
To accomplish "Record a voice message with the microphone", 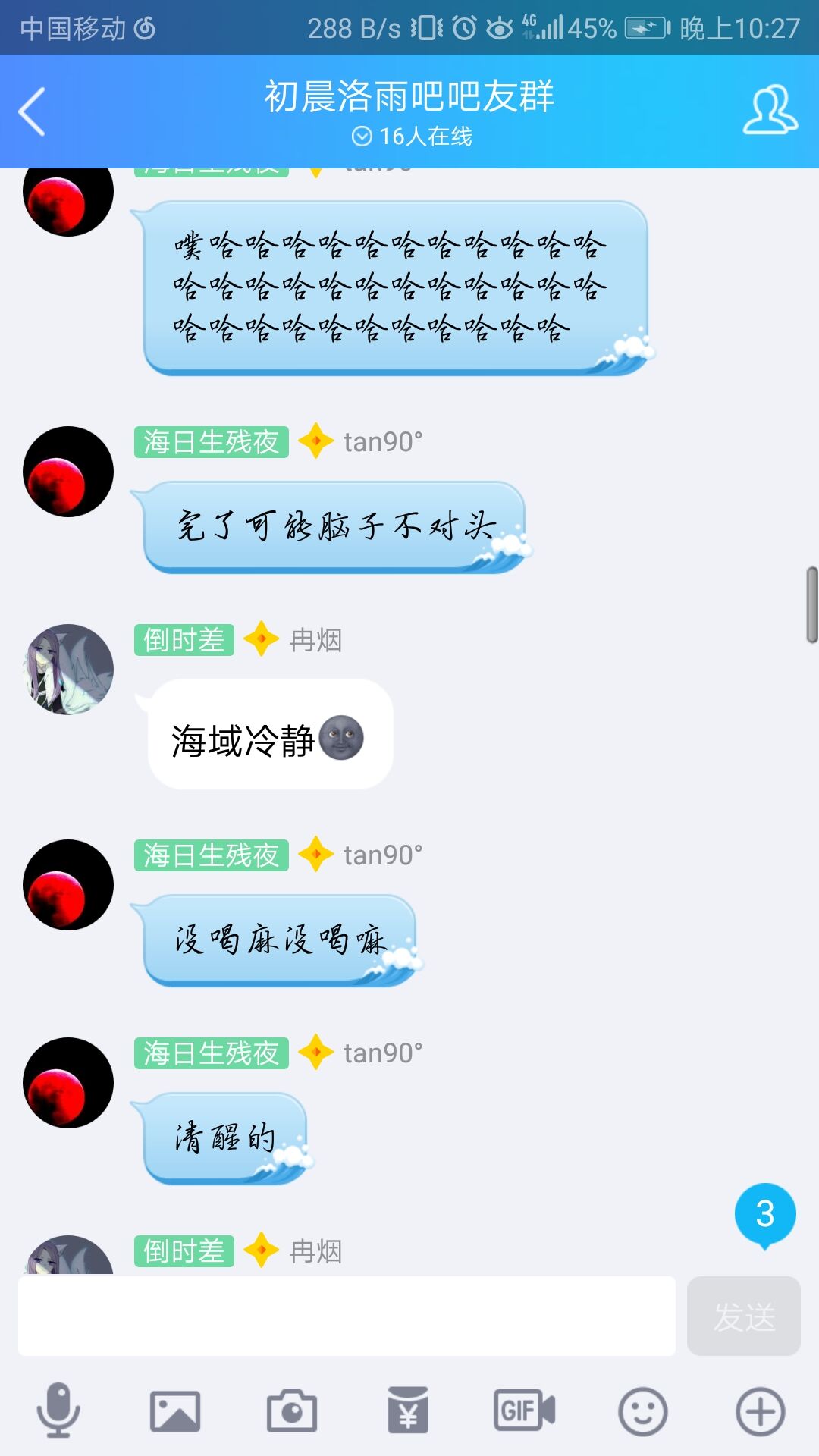I will tap(58, 1410).
